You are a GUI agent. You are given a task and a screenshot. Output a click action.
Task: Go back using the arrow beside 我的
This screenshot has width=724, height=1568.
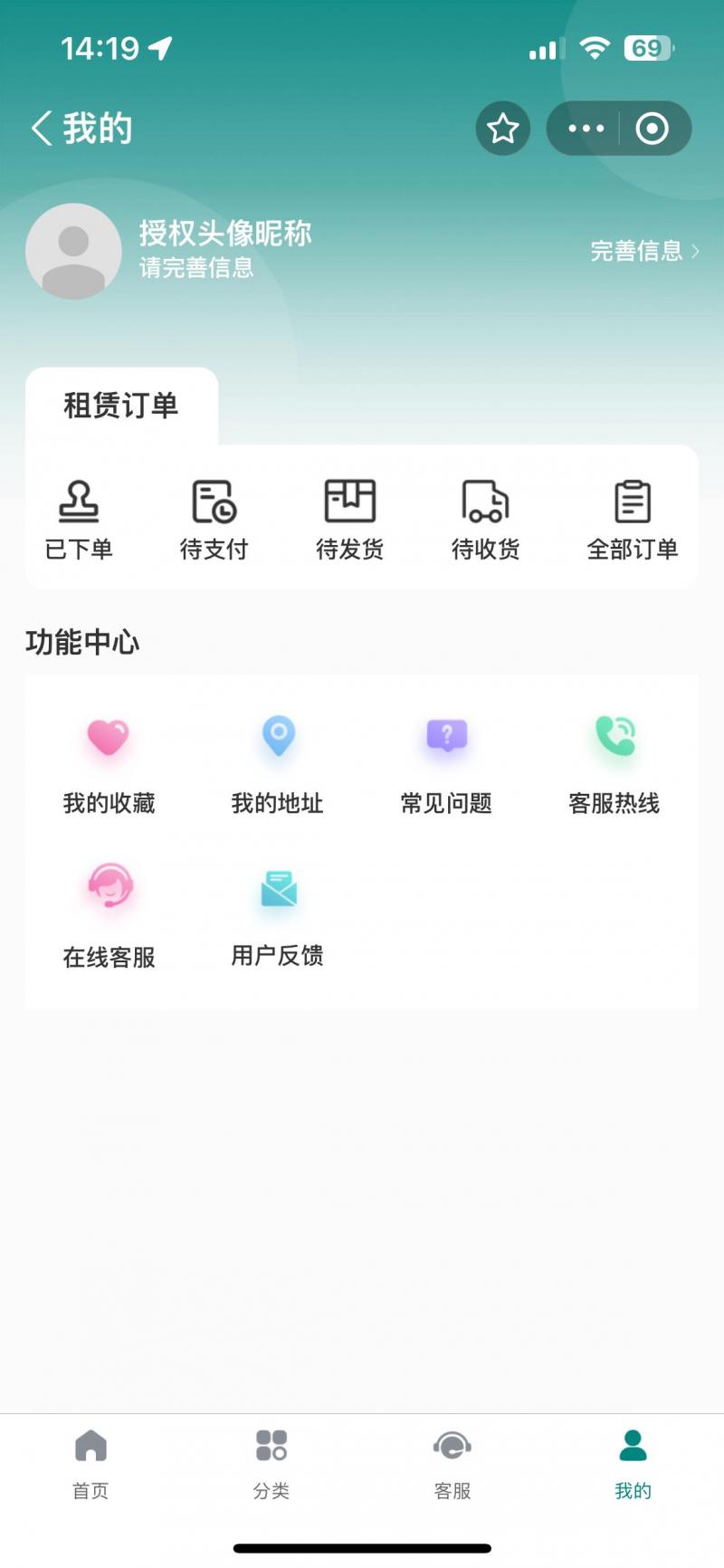coord(42,129)
